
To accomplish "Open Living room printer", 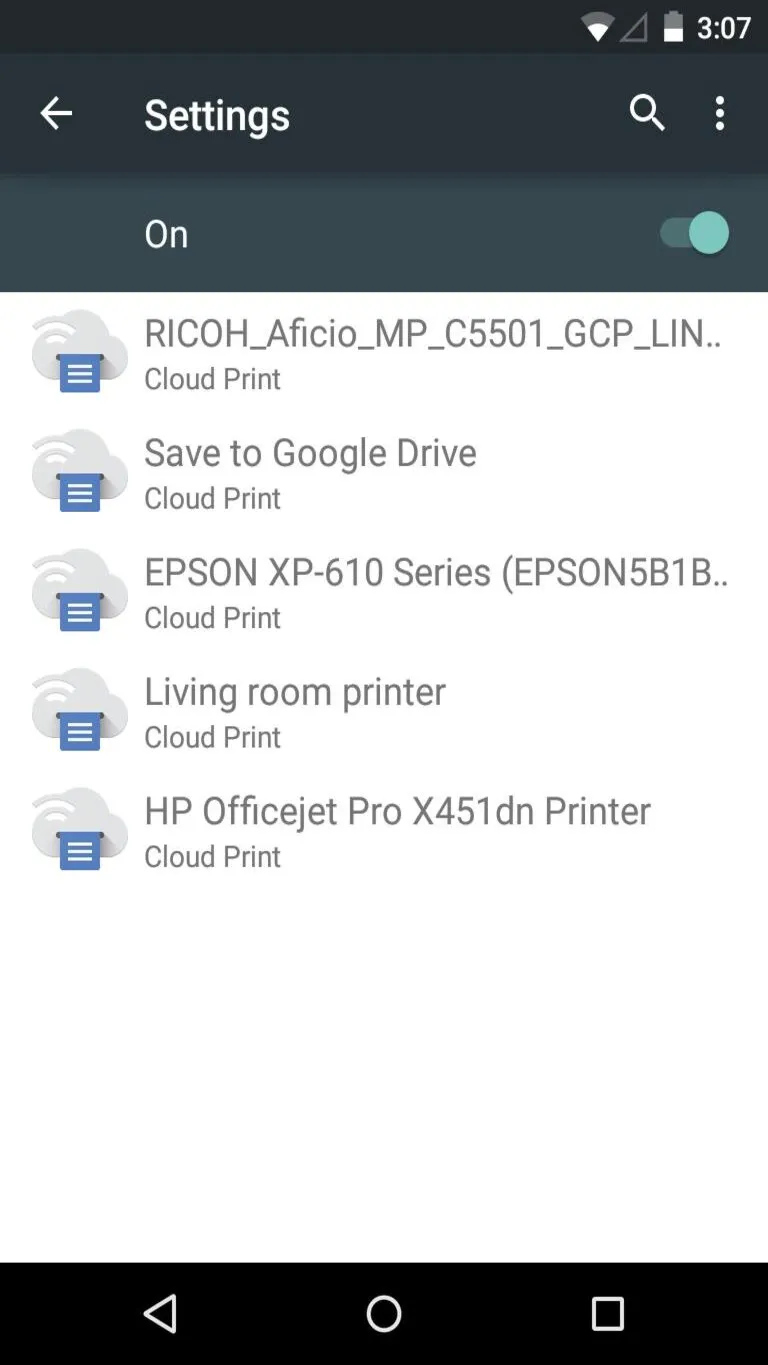I will 384,711.
